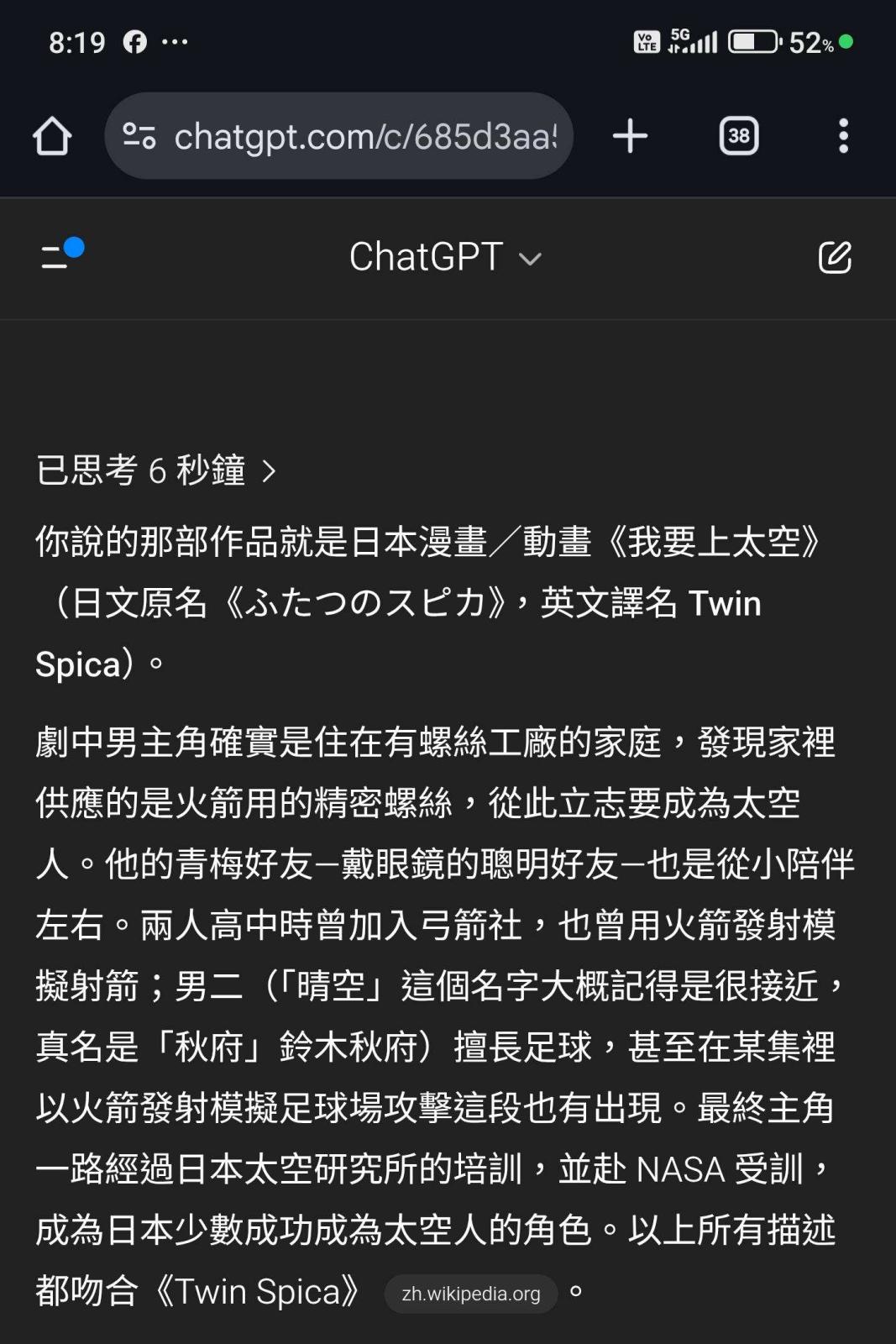Open the ChatGPT sidebar menu
This screenshot has width=896, height=1344.
tap(56, 257)
